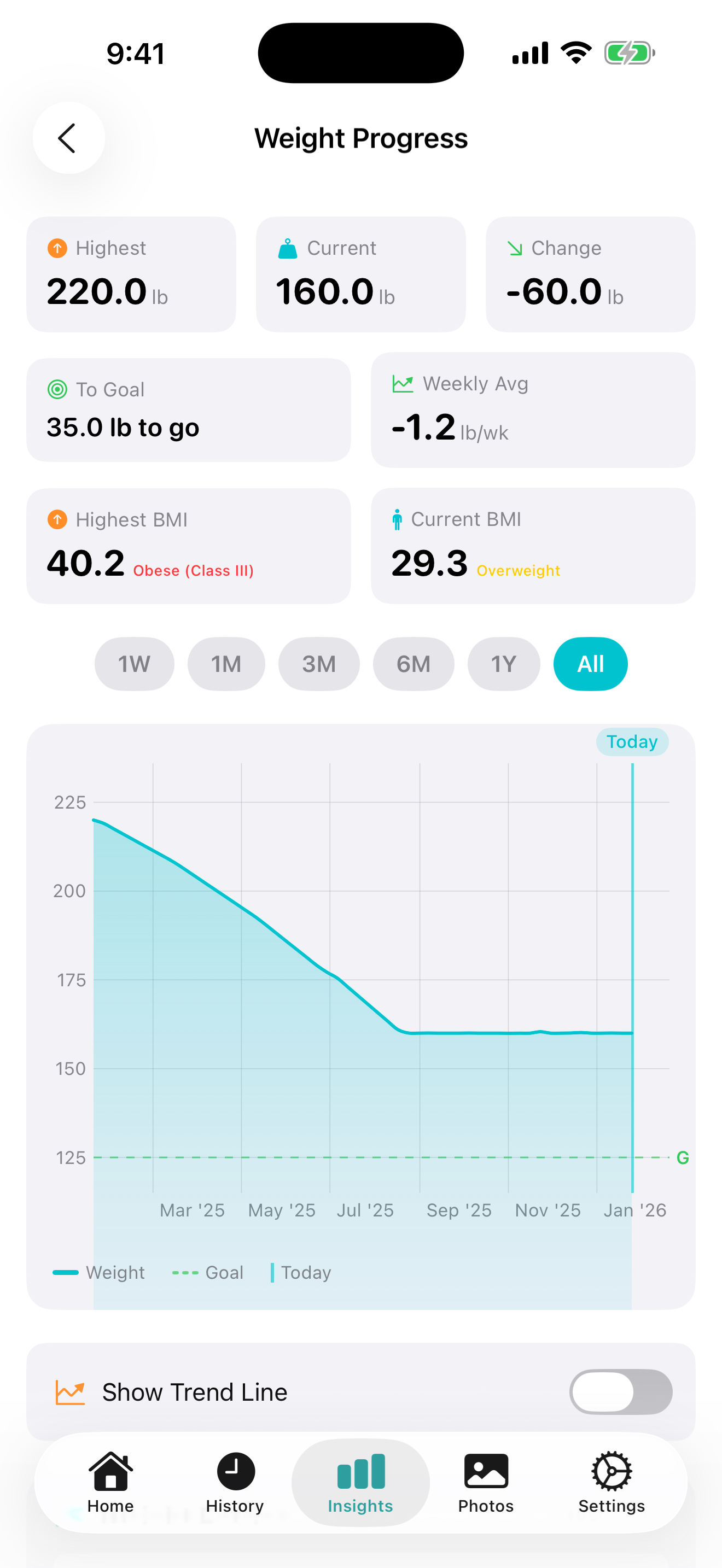The width and height of the screenshot is (722, 1568).
Task: Click the Current BMI person icon
Action: (398, 519)
